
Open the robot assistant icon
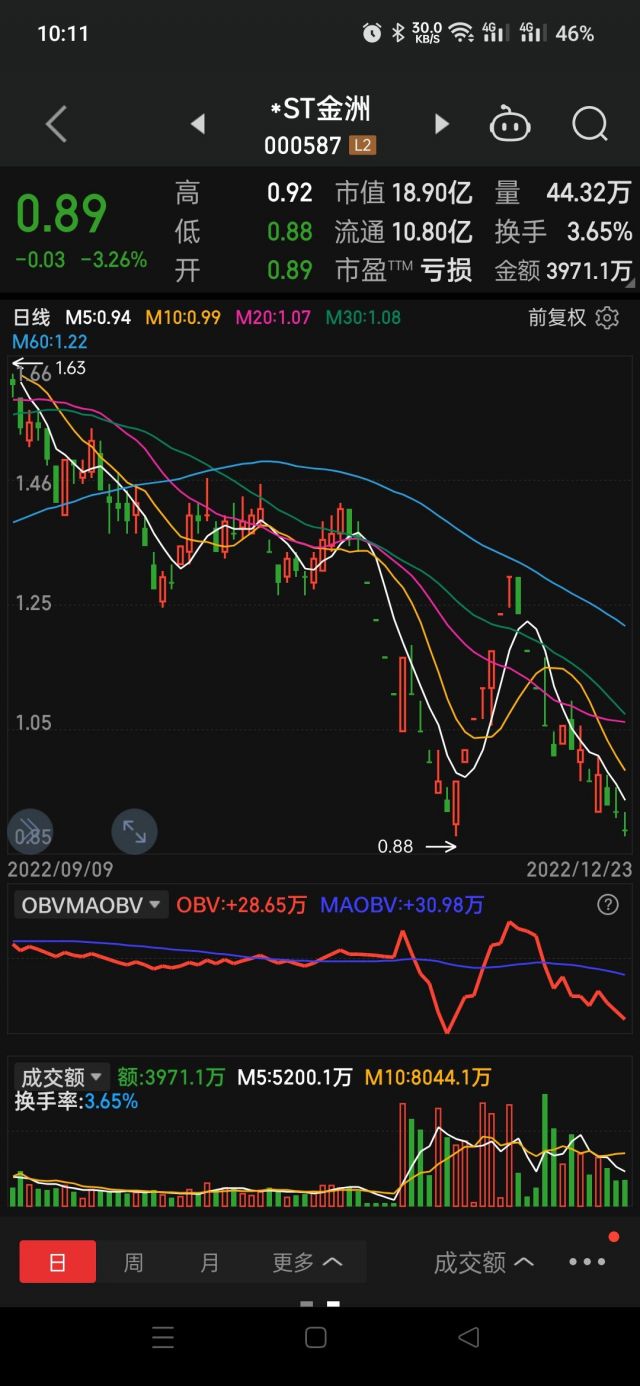509,125
